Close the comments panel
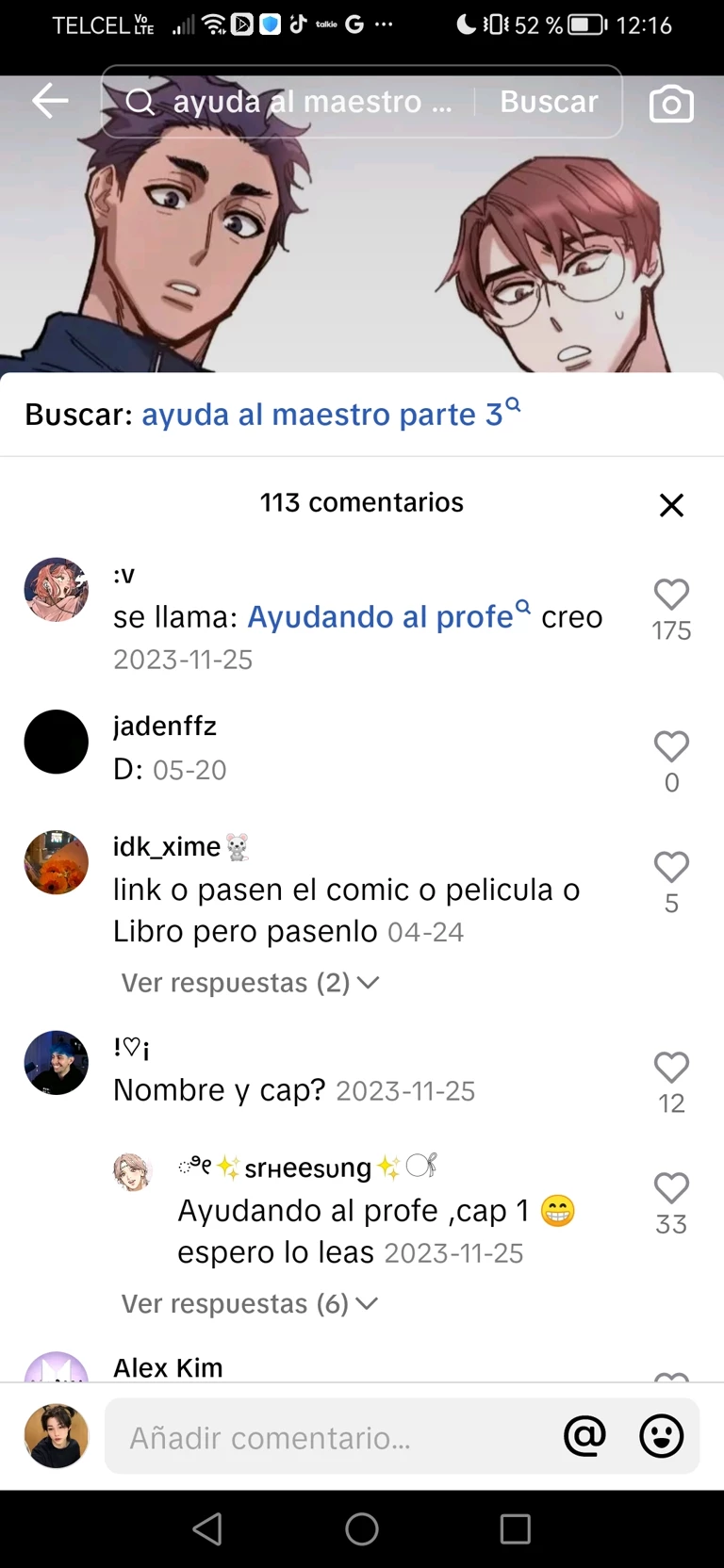Image resolution: width=724 pixels, height=1568 pixels. coord(671,505)
